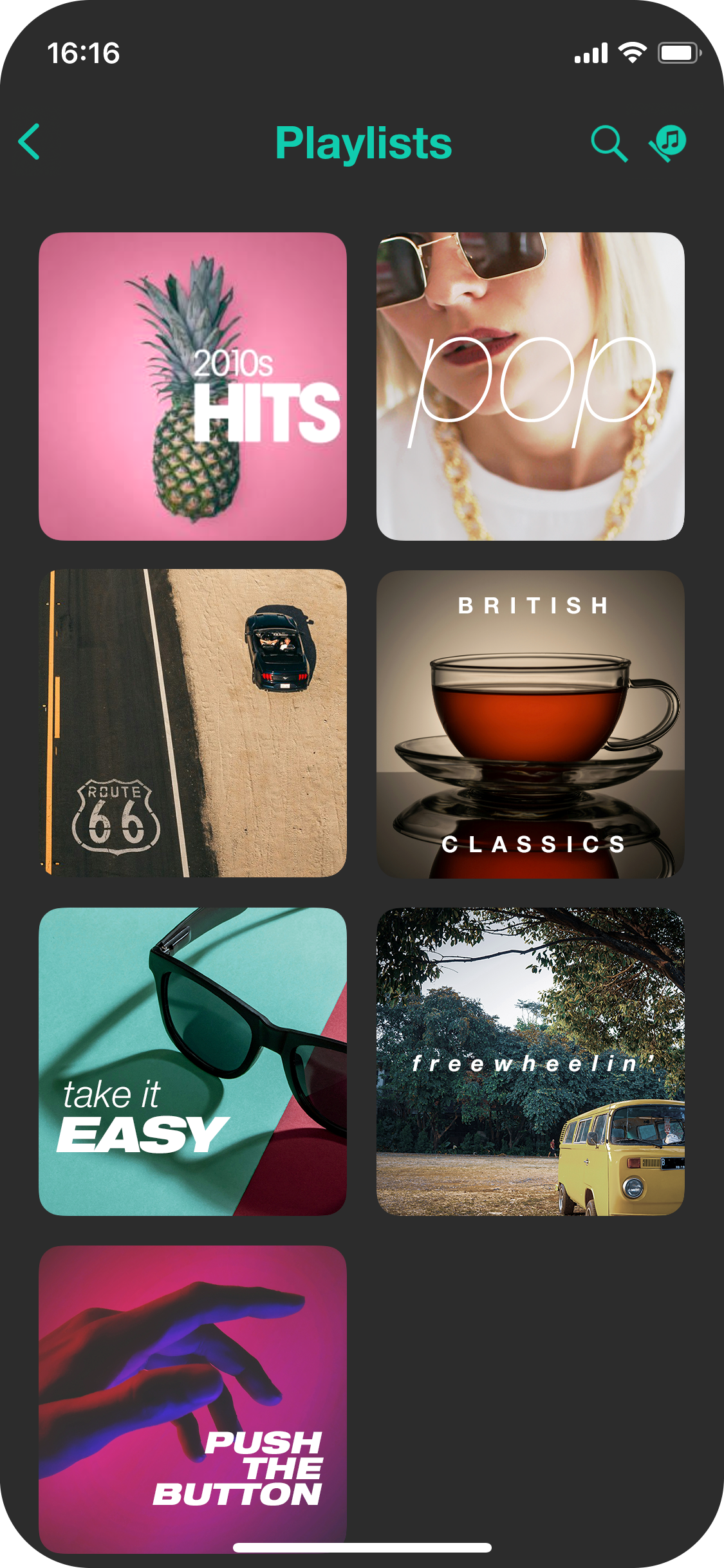The height and width of the screenshot is (1568, 724).
Task: Open the playlist search
Action: 608,143
